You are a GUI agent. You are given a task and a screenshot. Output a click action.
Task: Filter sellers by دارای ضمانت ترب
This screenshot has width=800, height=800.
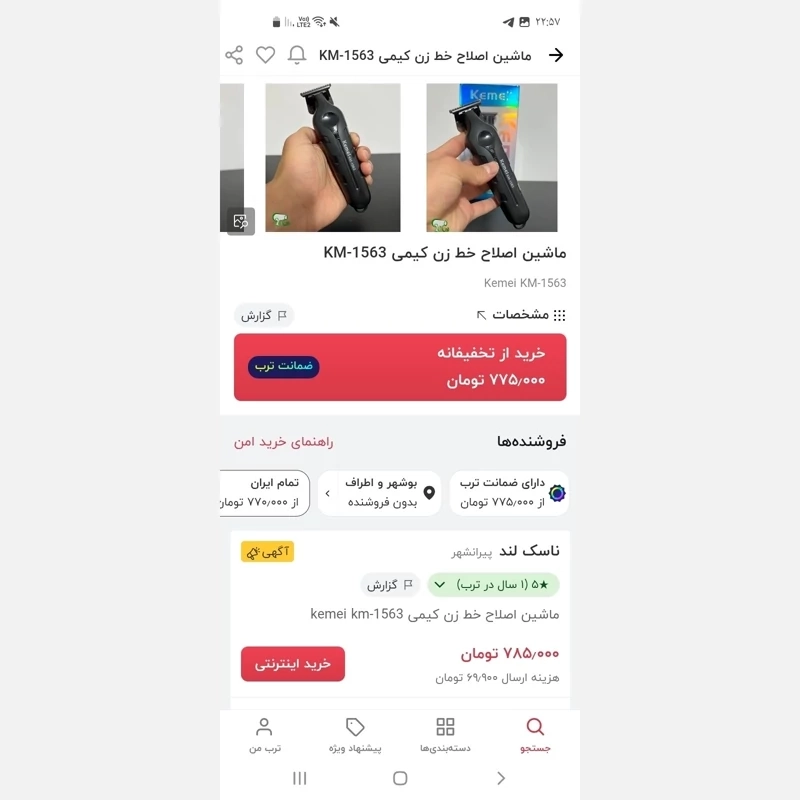tap(508, 493)
